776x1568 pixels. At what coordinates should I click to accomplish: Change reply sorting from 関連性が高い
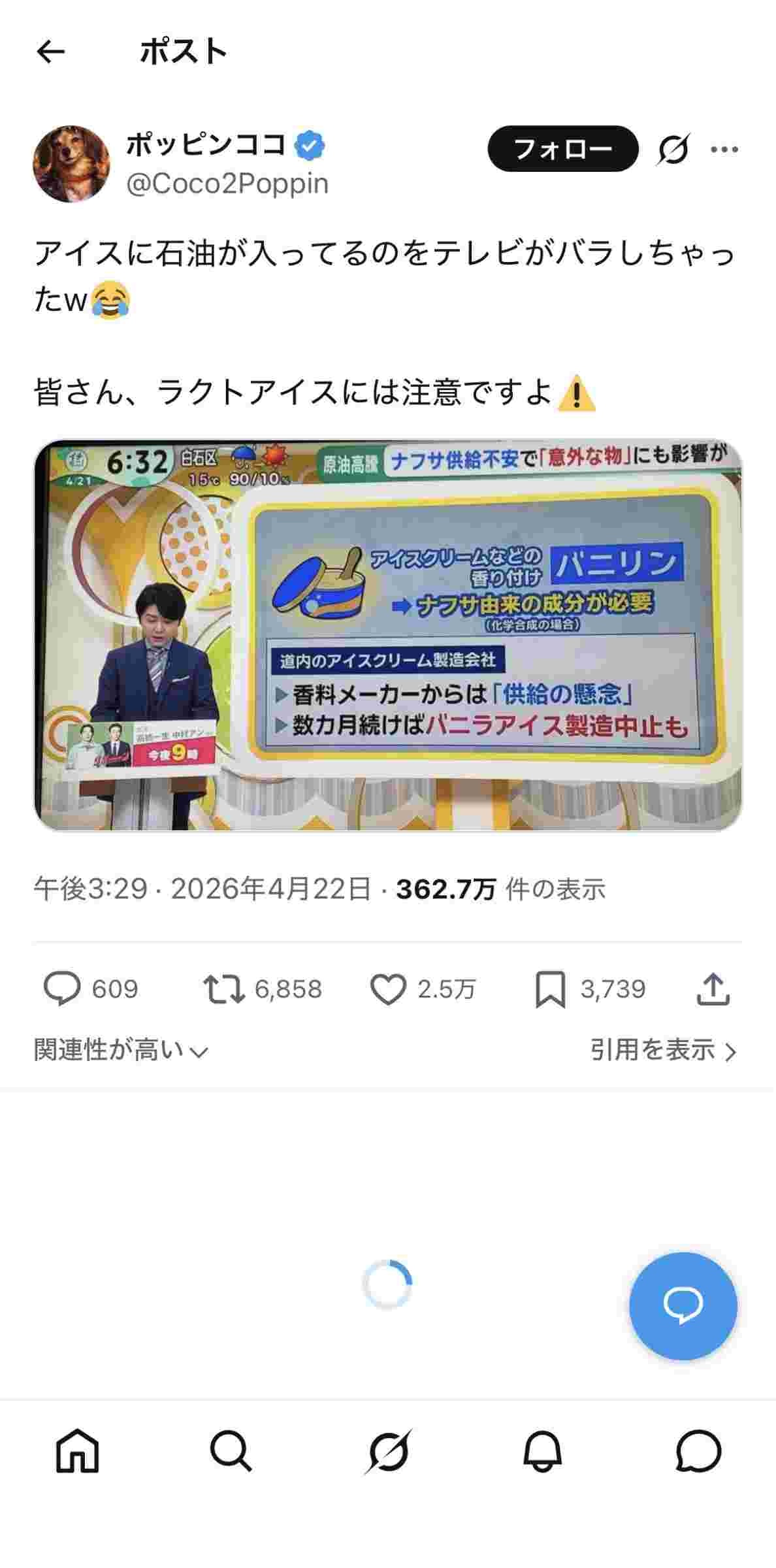click(120, 1051)
